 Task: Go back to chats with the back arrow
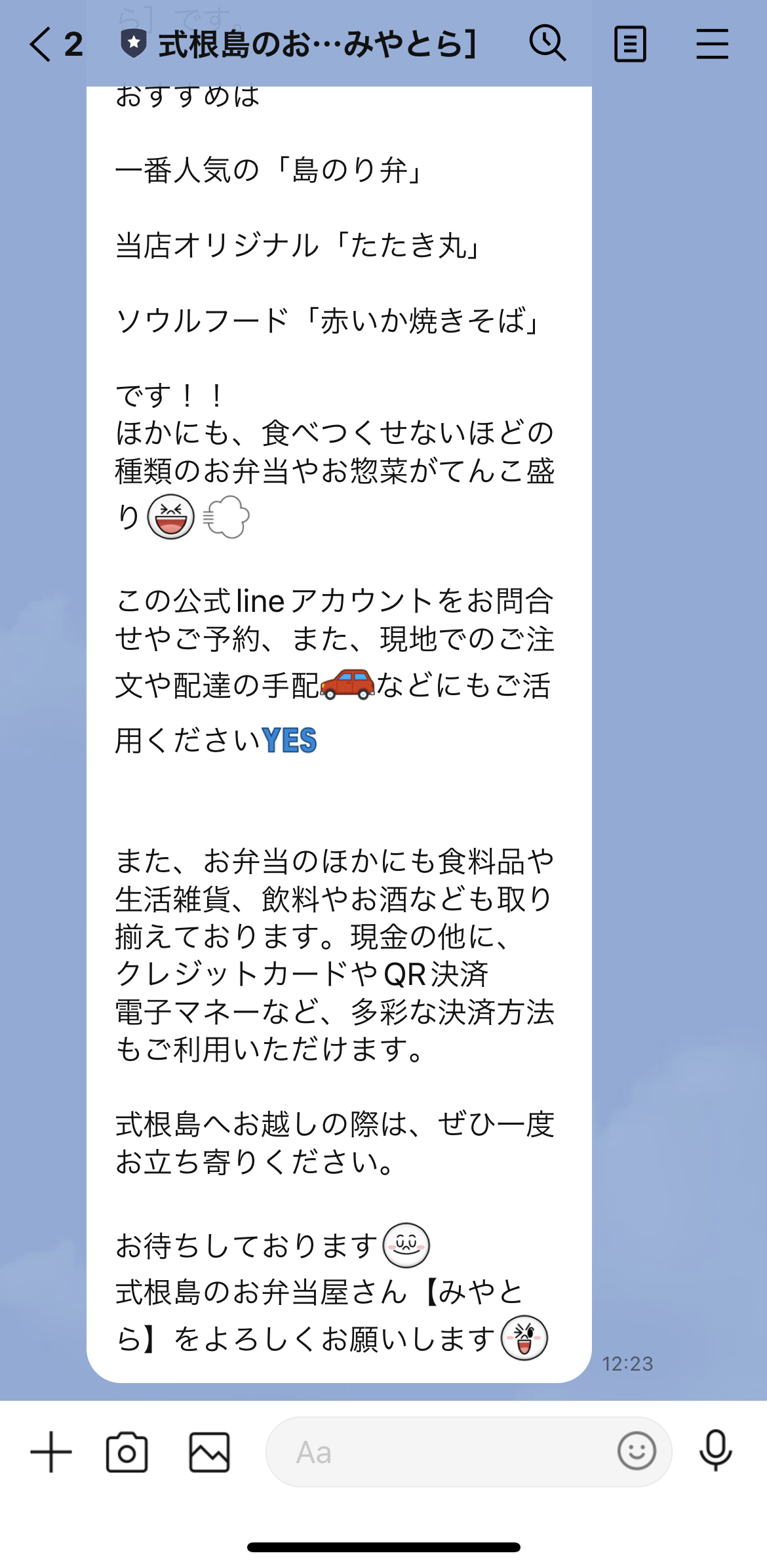point(39,43)
